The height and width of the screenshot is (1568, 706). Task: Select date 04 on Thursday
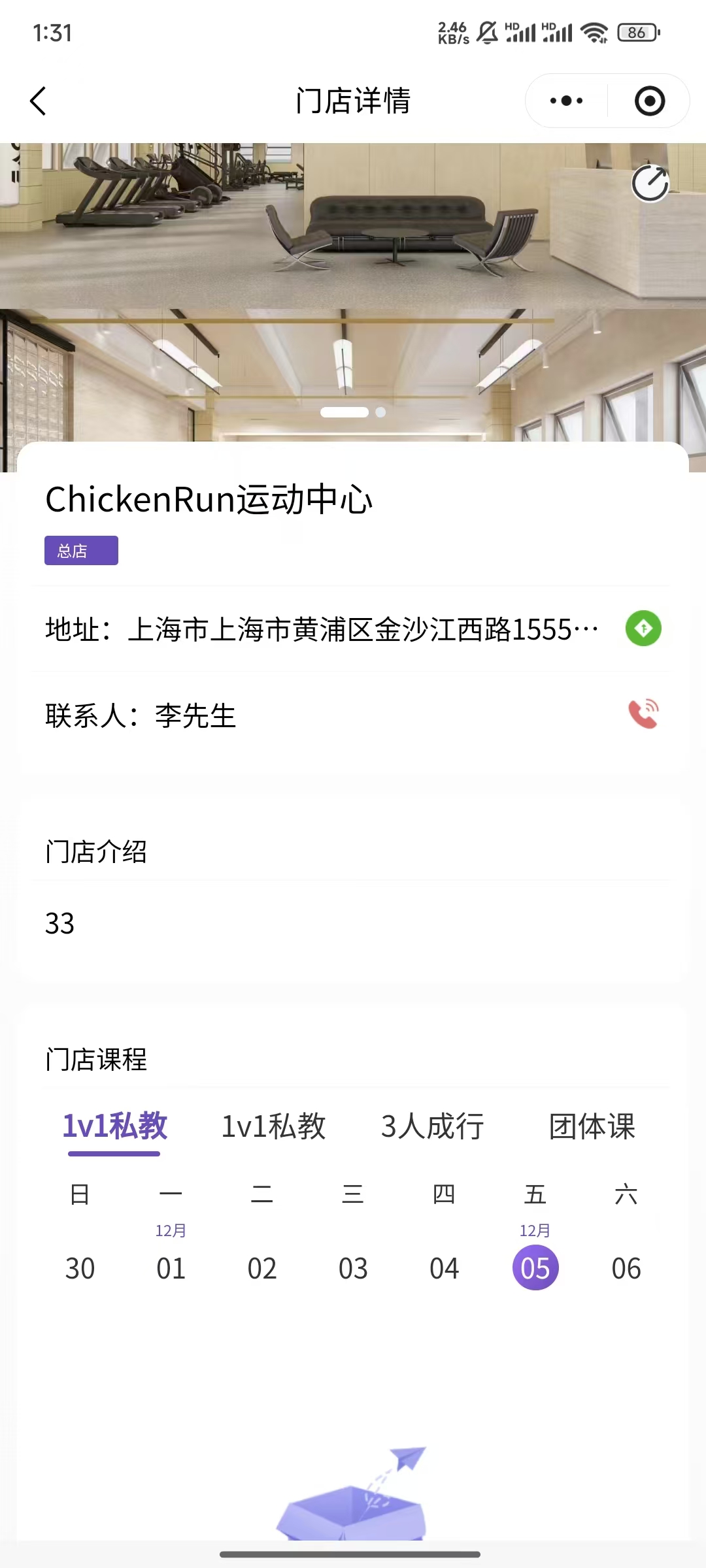pyautogui.click(x=444, y=1268)
